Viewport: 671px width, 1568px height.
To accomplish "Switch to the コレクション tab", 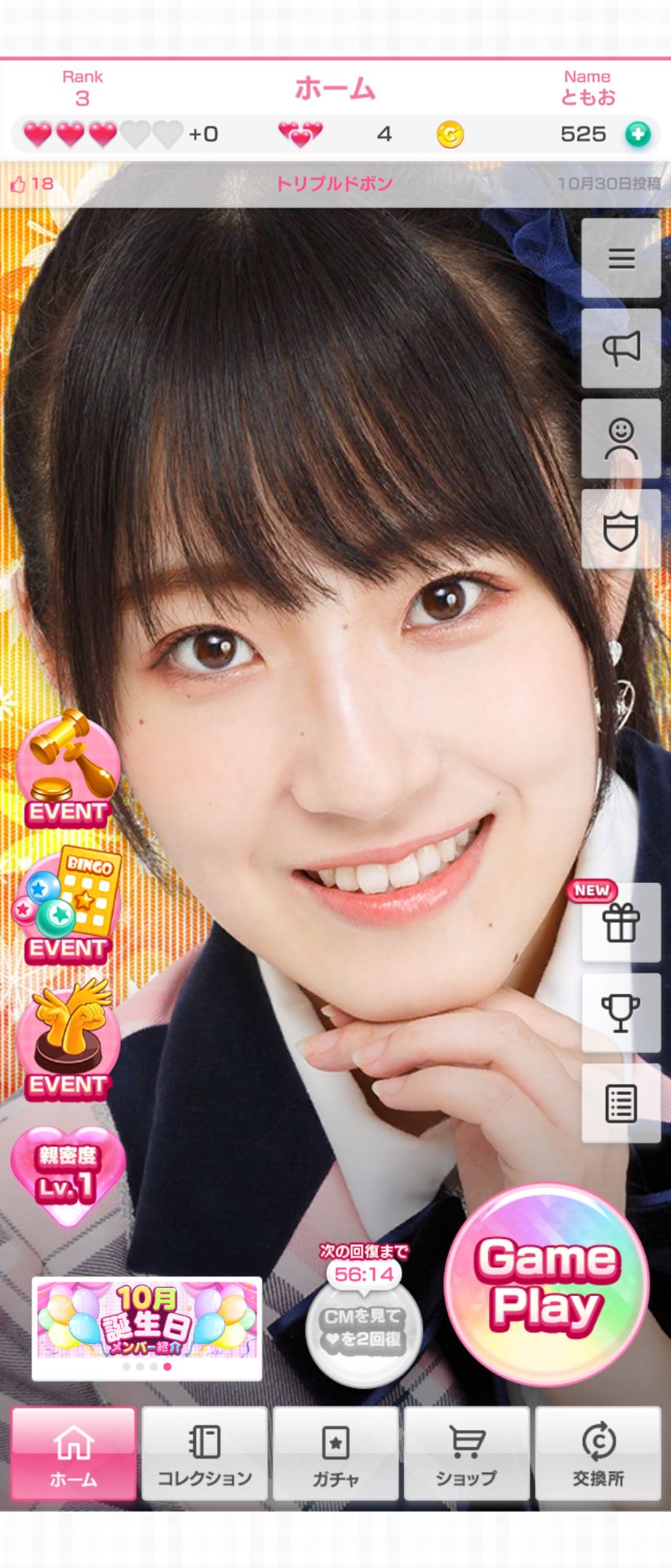I will 204,1453.
